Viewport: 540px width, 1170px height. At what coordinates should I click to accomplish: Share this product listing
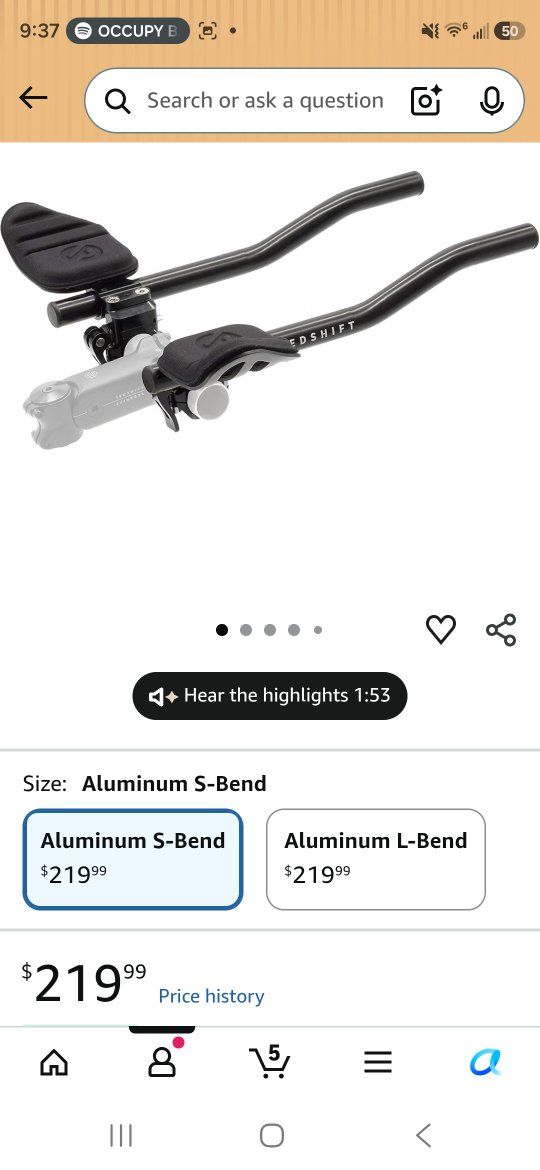coord(500,630)
